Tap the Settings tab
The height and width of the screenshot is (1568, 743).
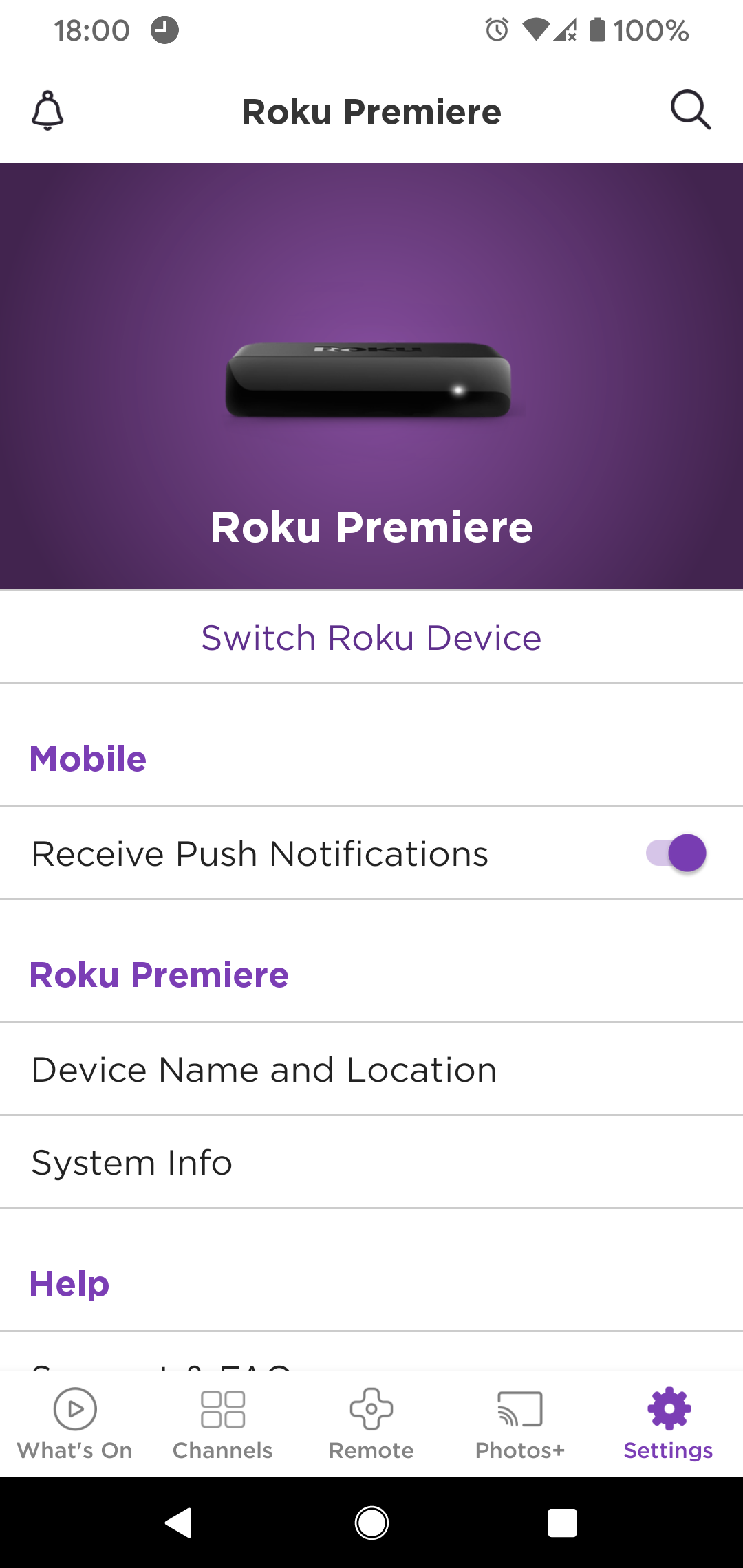point(669,1422)
